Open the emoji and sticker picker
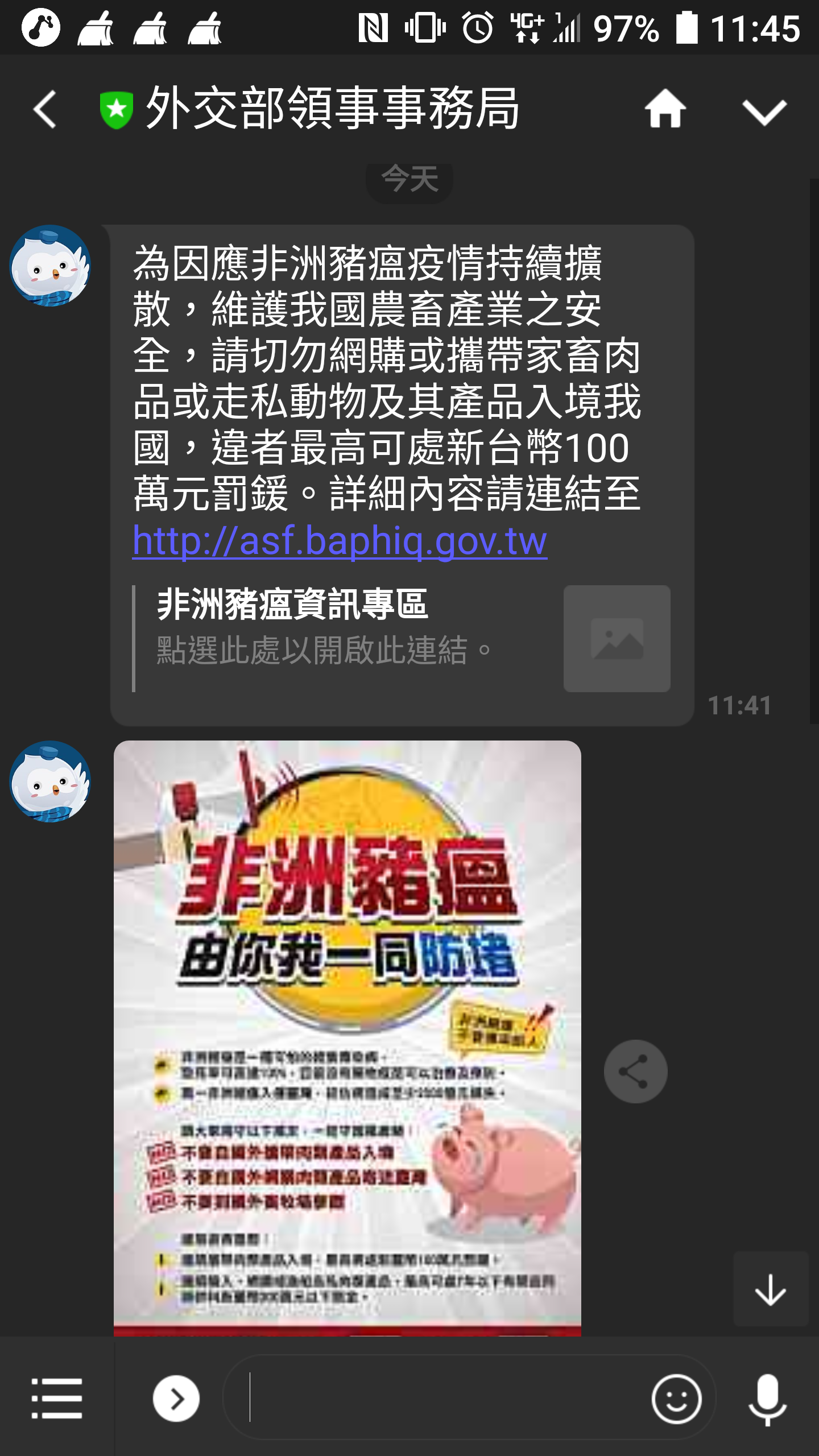The width and height of the screenshot is (819, 1456). (677, 1399)
